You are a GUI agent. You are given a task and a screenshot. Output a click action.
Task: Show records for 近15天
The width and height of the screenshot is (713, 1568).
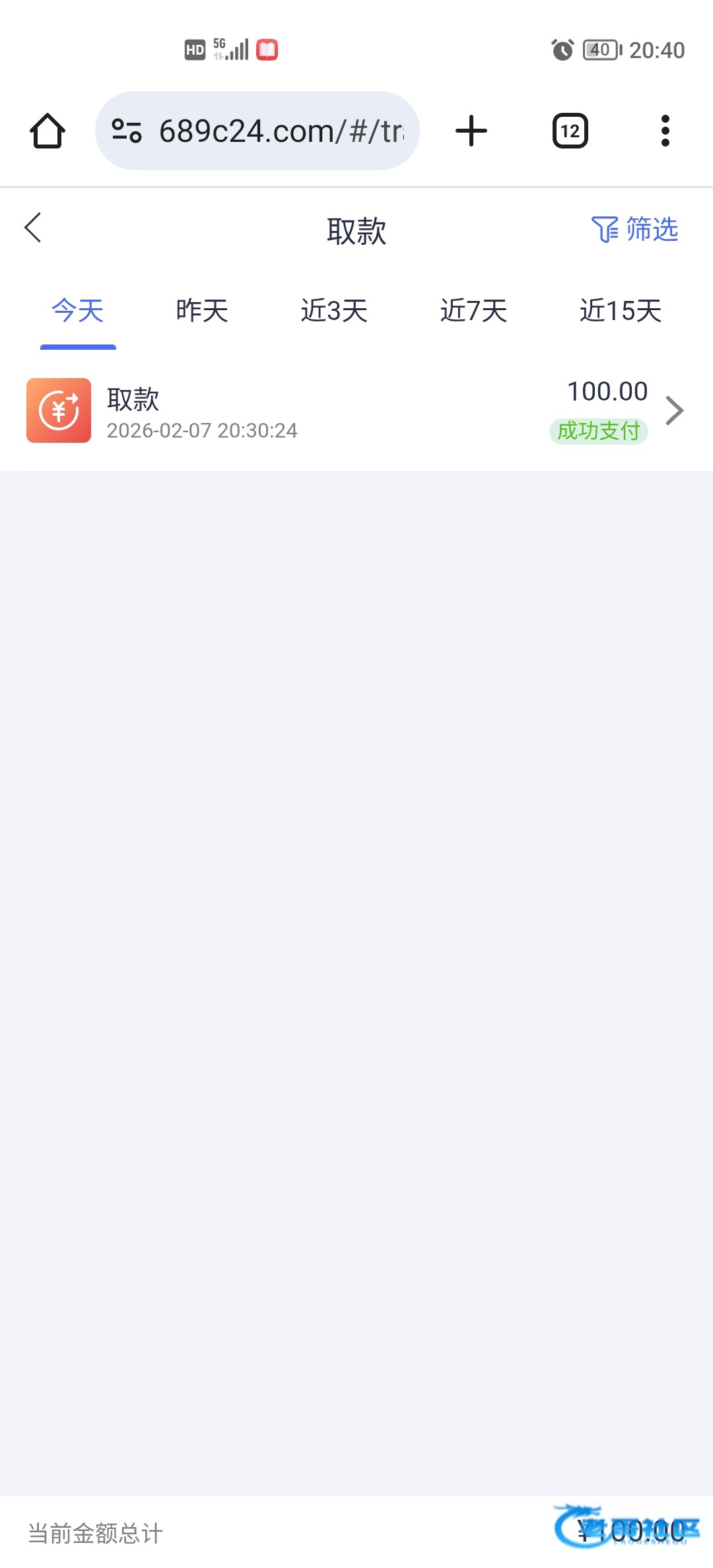click(x=620, y=310)
